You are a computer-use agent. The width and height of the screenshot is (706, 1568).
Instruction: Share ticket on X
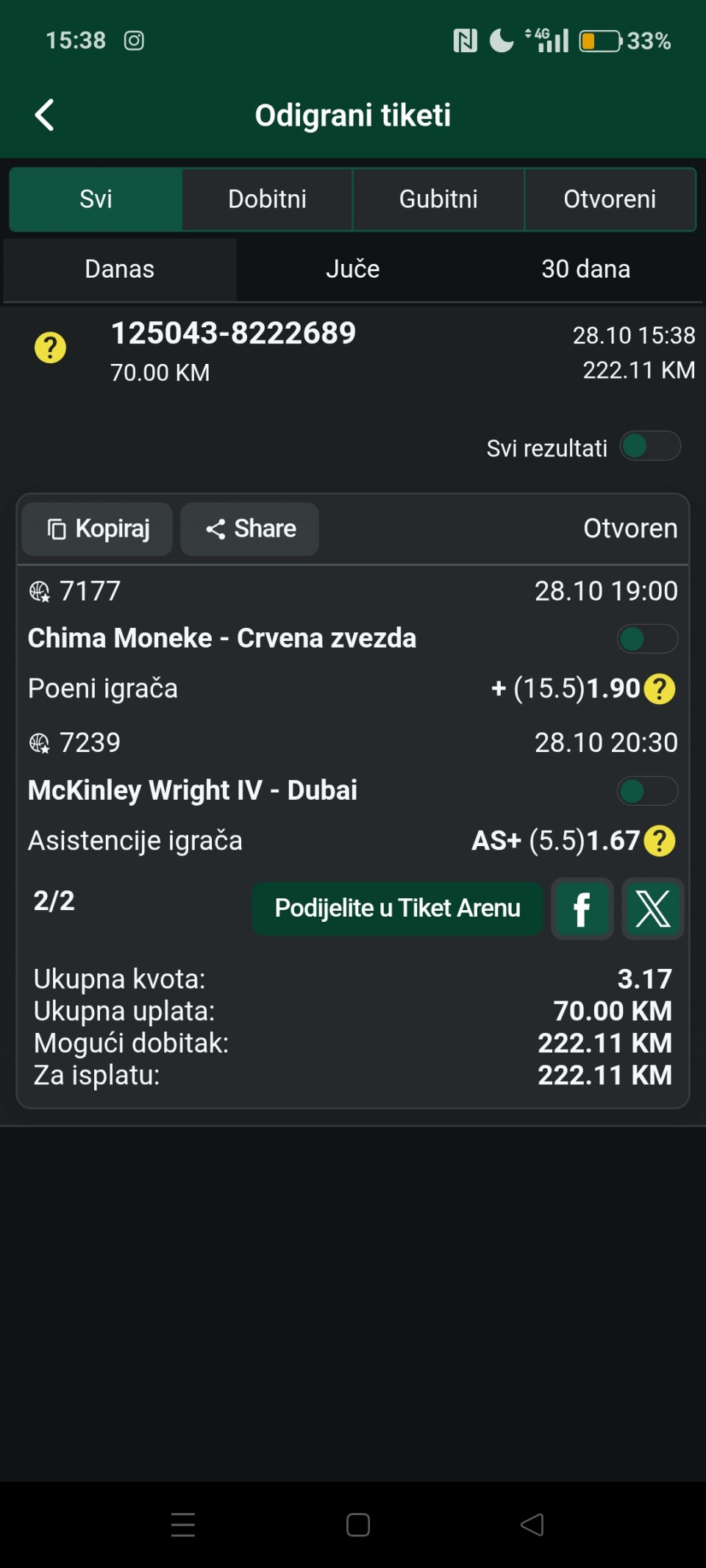tap(652, 909)
